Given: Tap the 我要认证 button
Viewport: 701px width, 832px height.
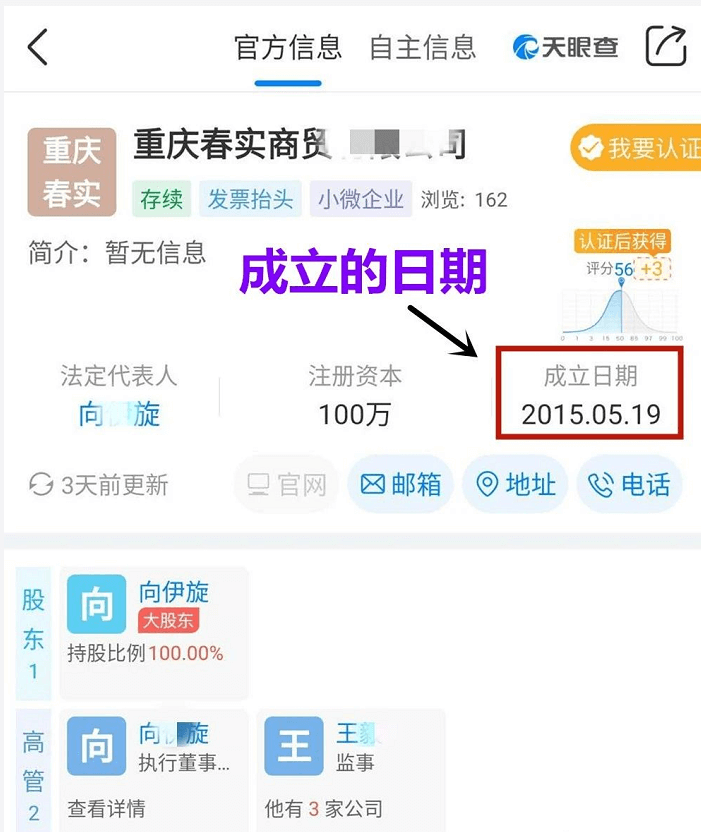Looking at the screenshot, I should point(639,149).
